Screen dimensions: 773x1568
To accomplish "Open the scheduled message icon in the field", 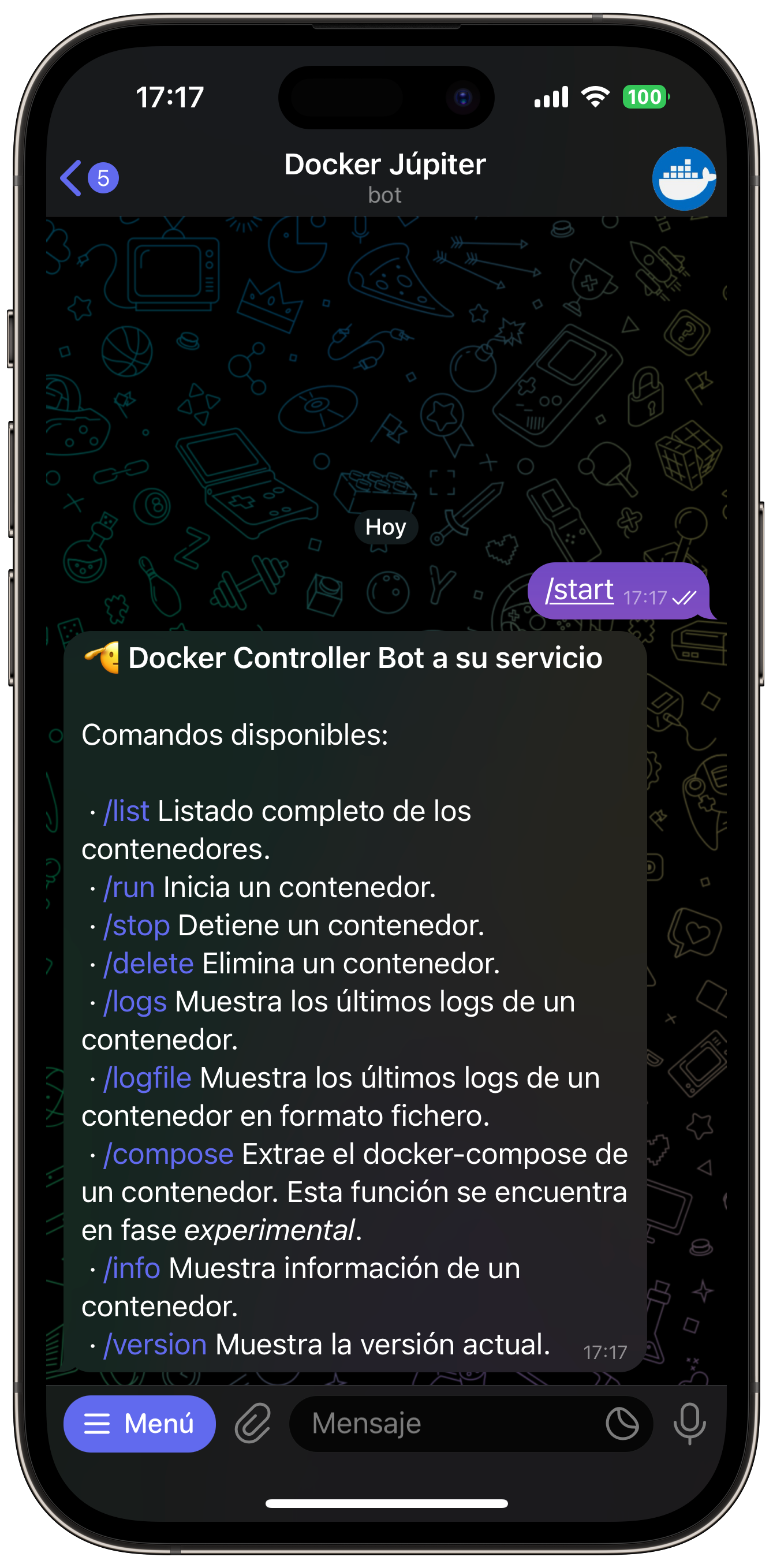I will [x=621, y=1423].
